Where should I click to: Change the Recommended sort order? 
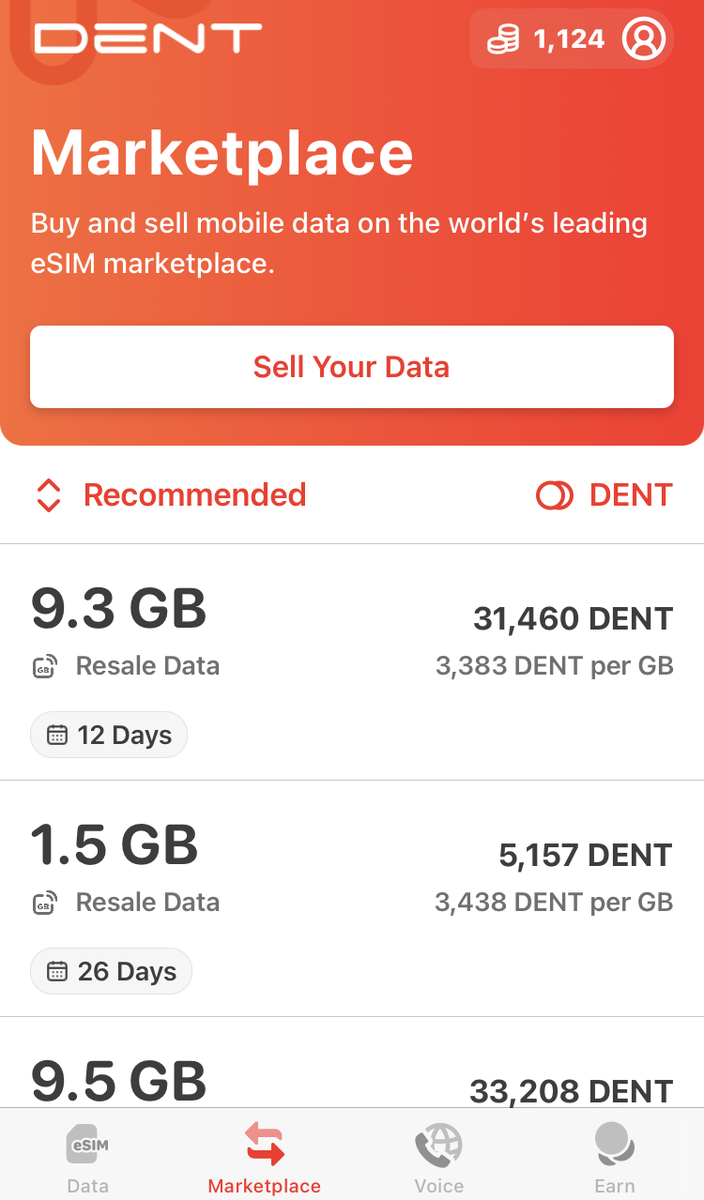(171, 495)
